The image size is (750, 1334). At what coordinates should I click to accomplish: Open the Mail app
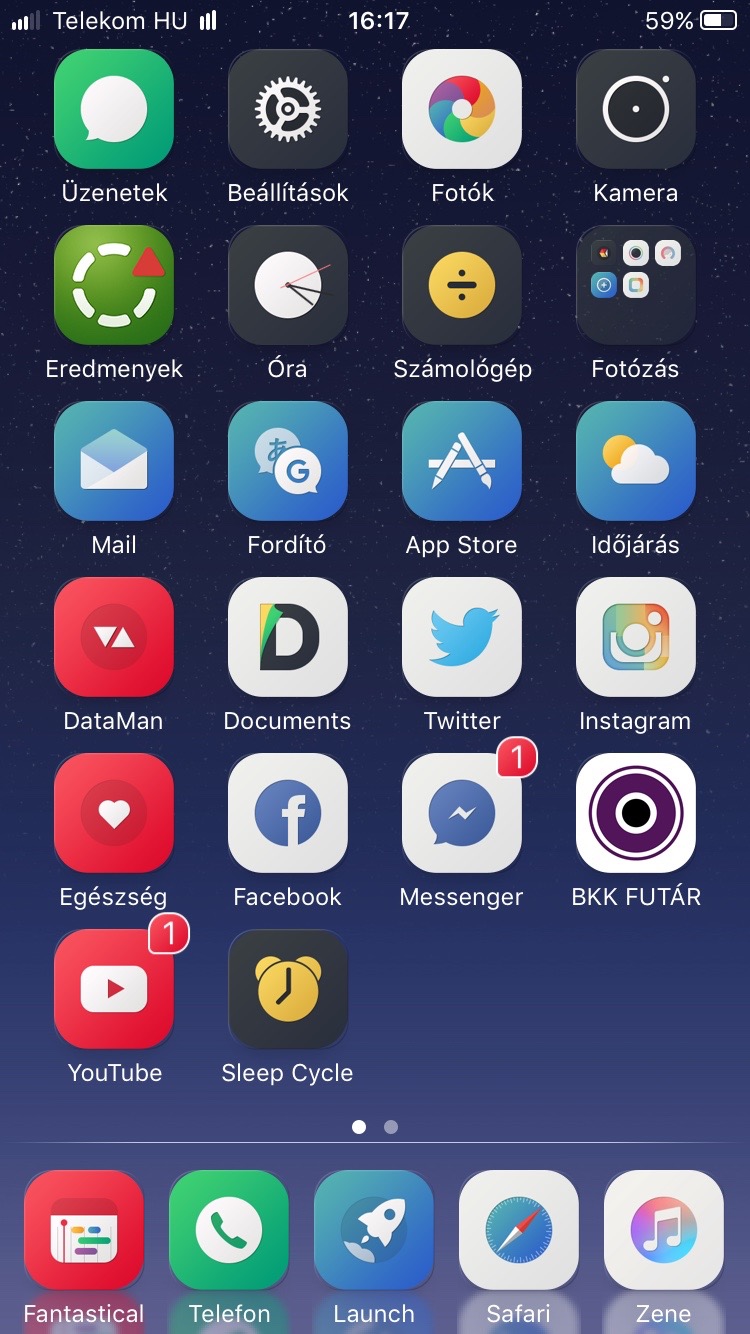coord(113,461)
